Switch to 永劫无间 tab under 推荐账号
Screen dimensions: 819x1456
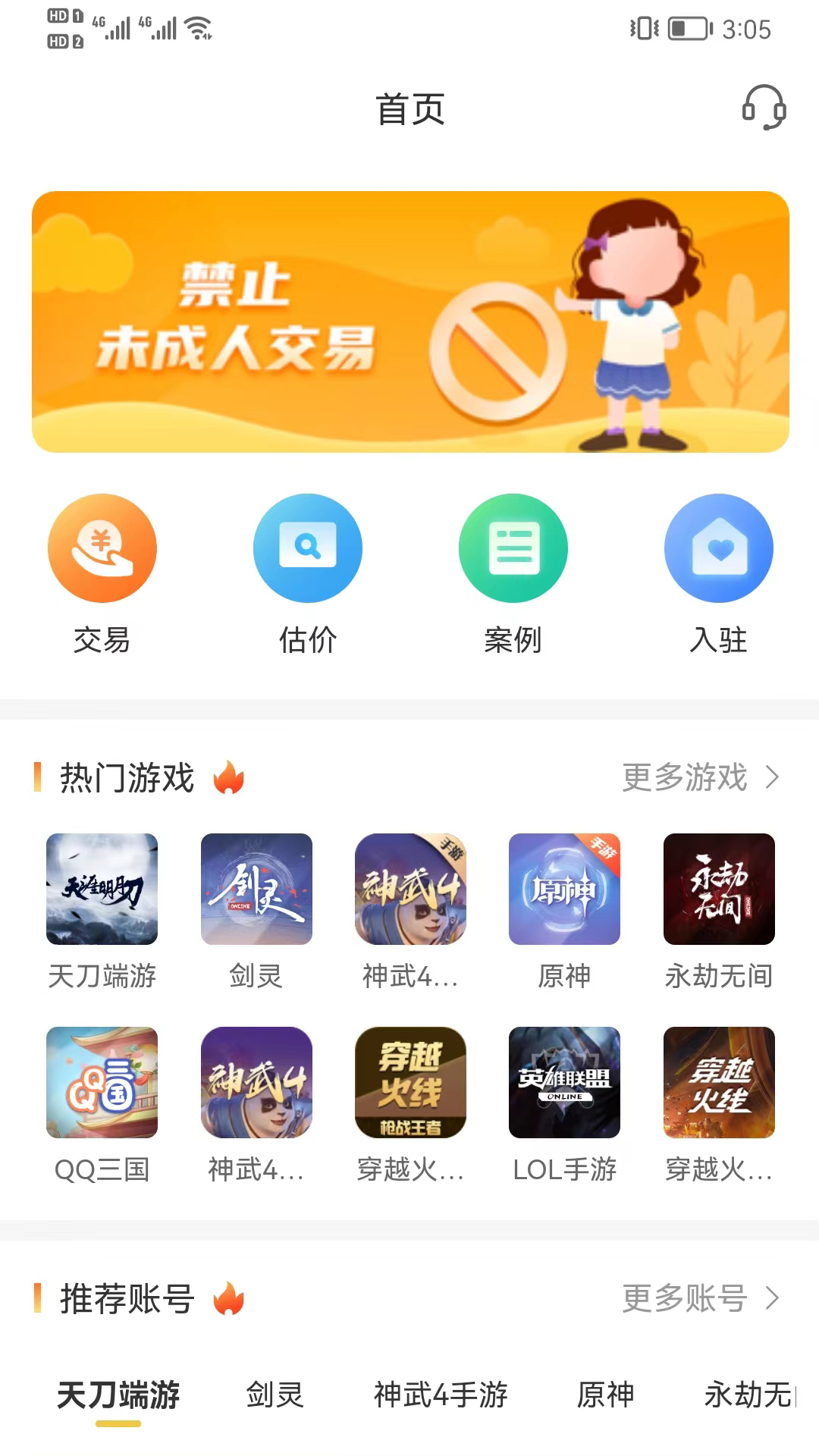748,1395
